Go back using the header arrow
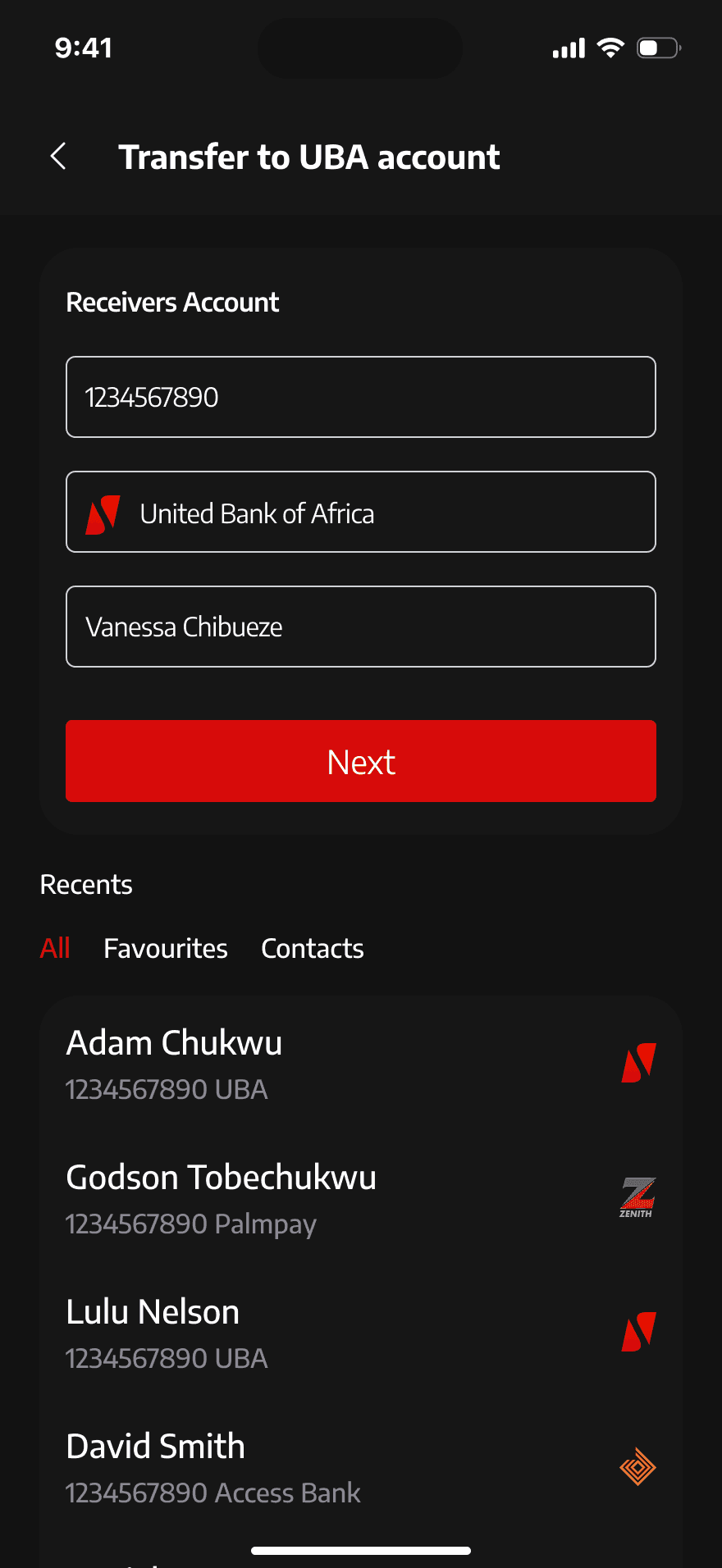This screenshot has width=722, height=1568. click(58, 156)
